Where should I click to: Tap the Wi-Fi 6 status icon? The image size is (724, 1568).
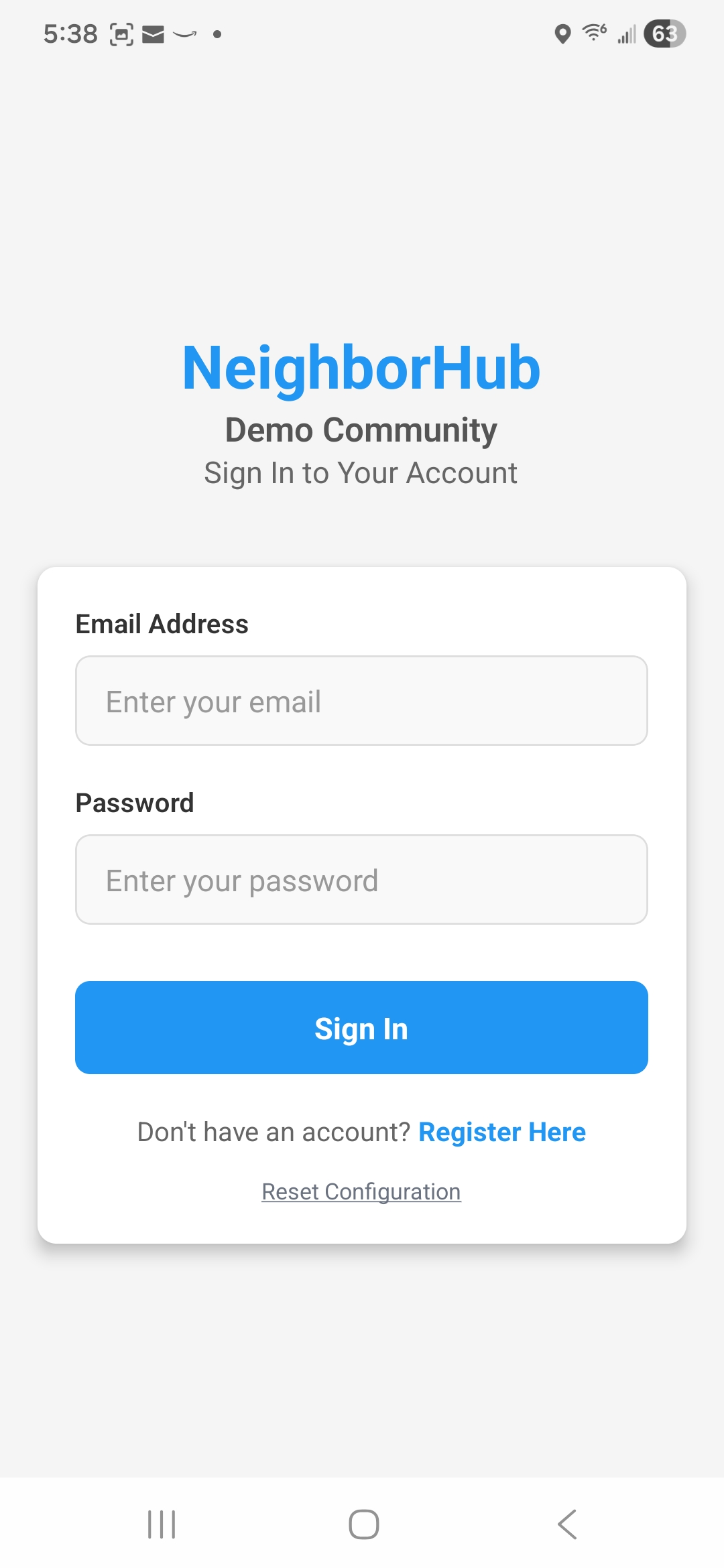point(593,34)
